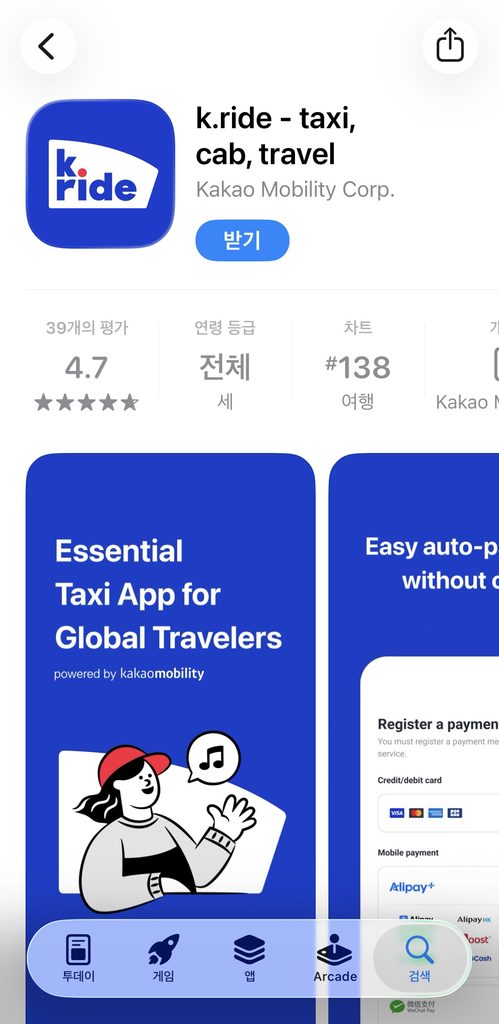Switch to the Arcade tab
This screenshot has height=1024, width=499.
tap(335, 958)
